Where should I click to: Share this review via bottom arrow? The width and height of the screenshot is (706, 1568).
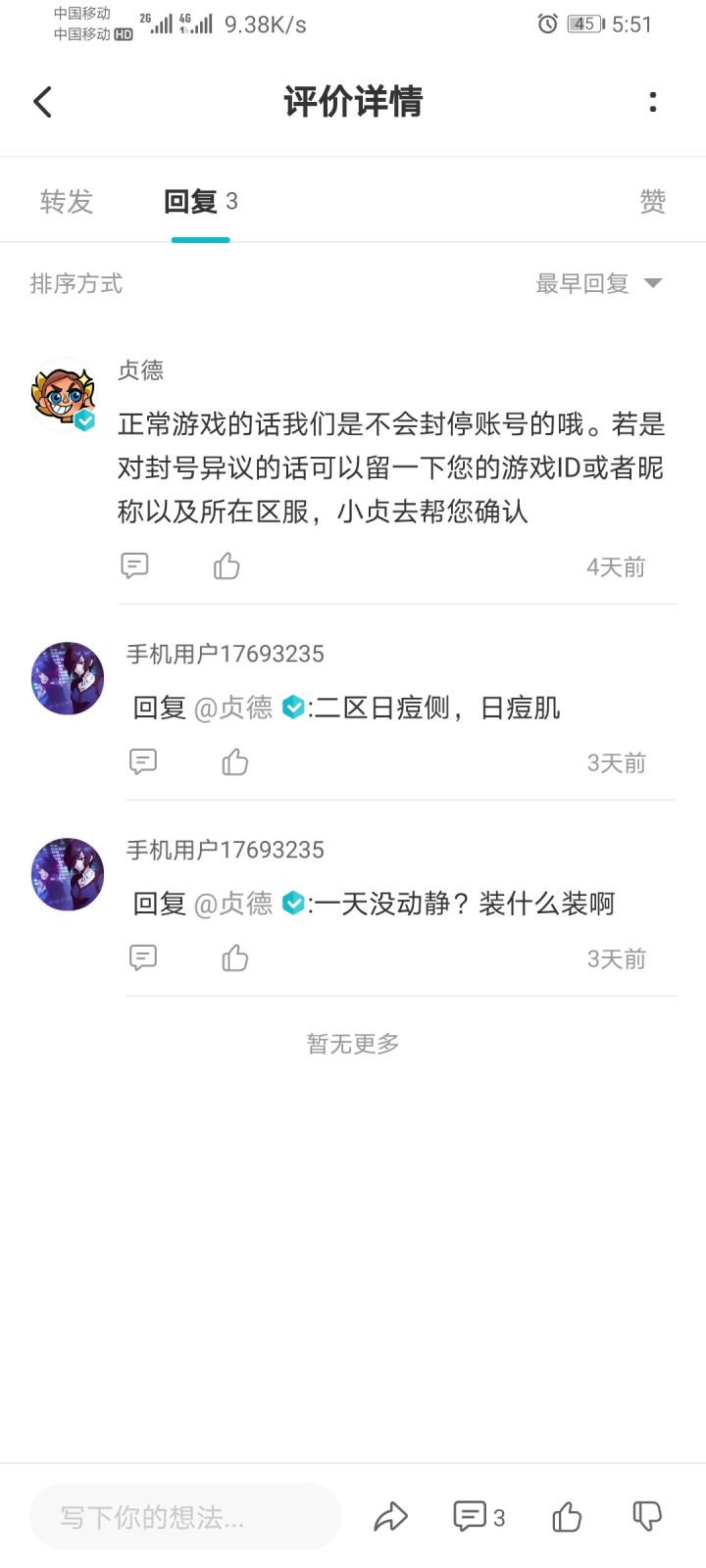coord(390,1517)
